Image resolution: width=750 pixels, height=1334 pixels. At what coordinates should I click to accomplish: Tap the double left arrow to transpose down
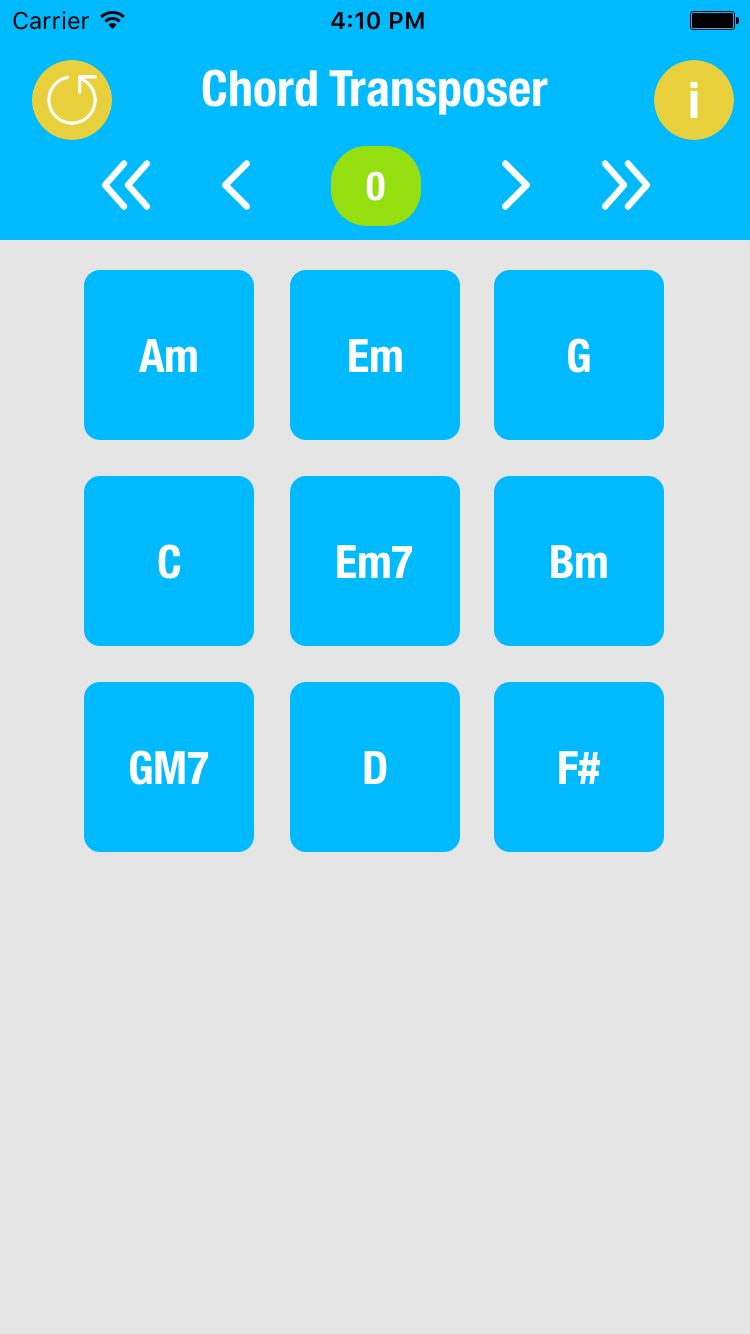point(126,185)
